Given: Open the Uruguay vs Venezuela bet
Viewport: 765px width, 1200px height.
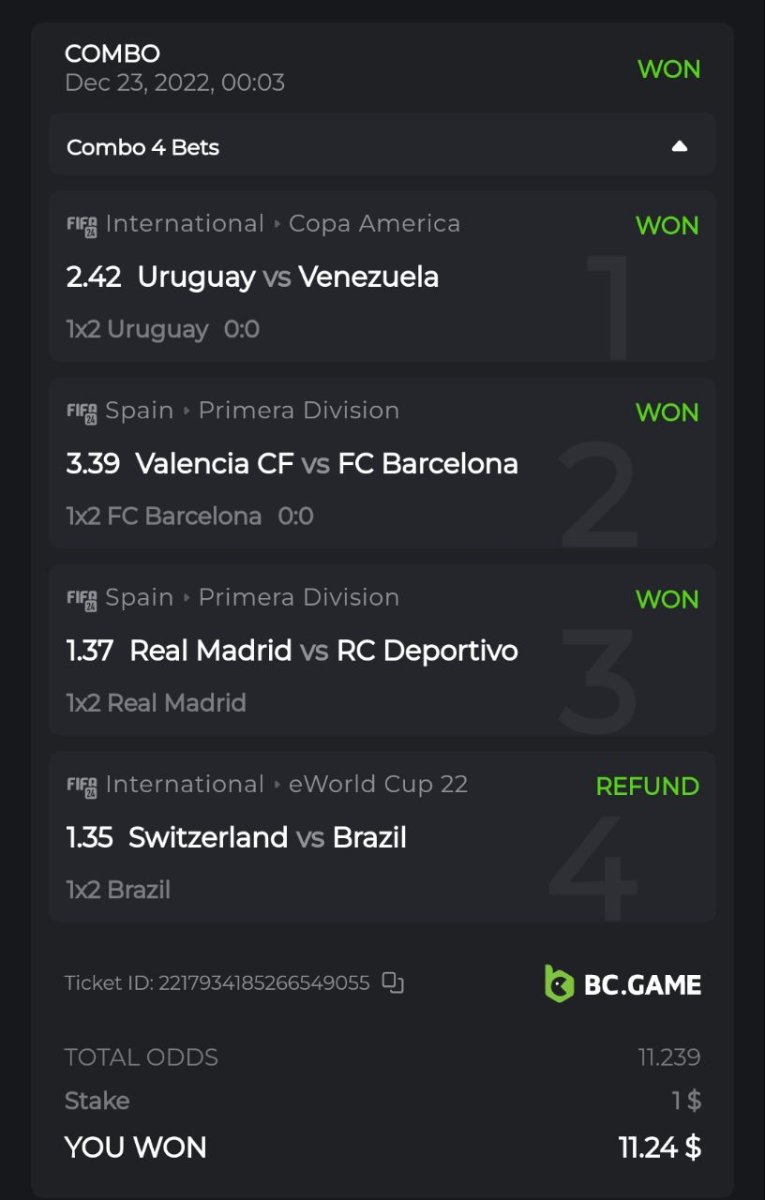Looking at the screenshot, I should point(288,277).
